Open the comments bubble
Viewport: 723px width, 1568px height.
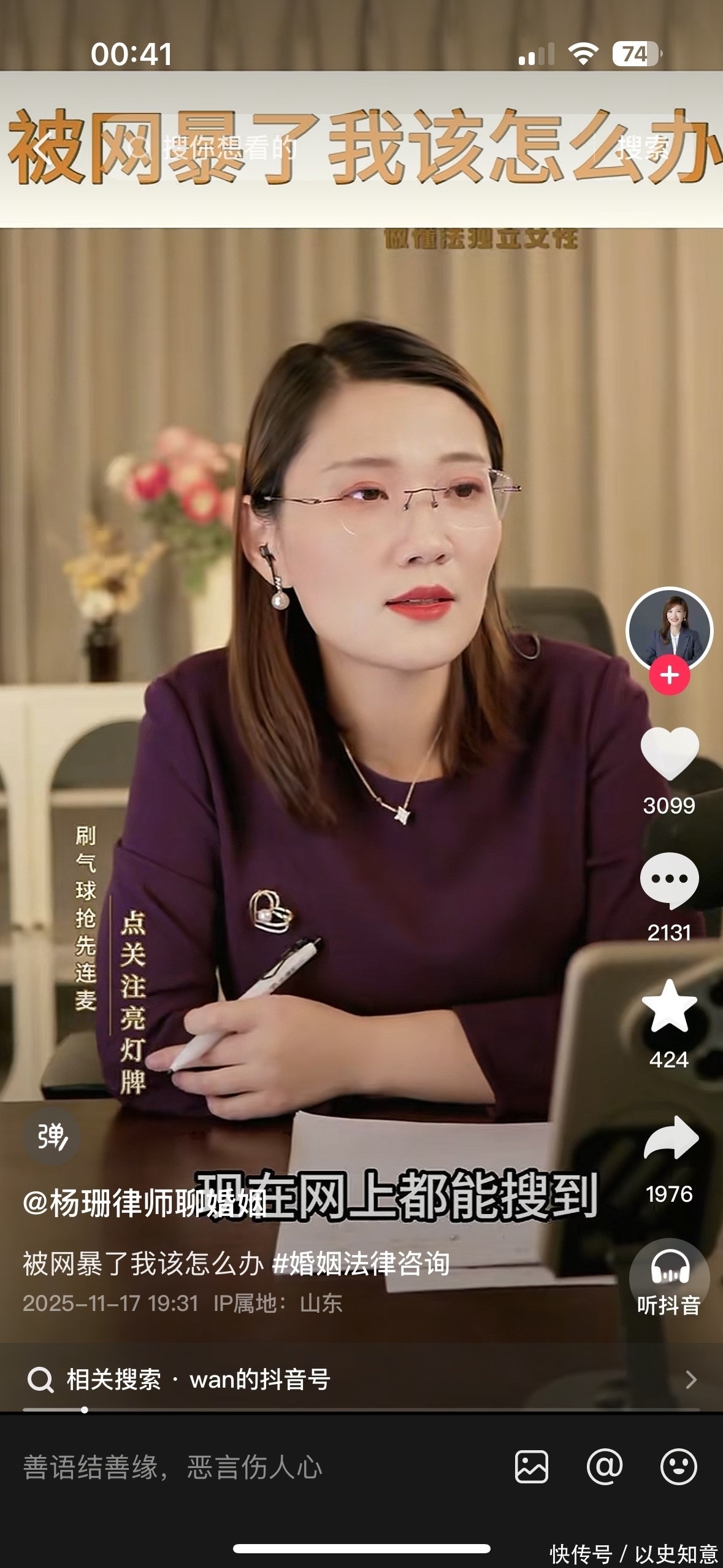[x=670, y=880]
